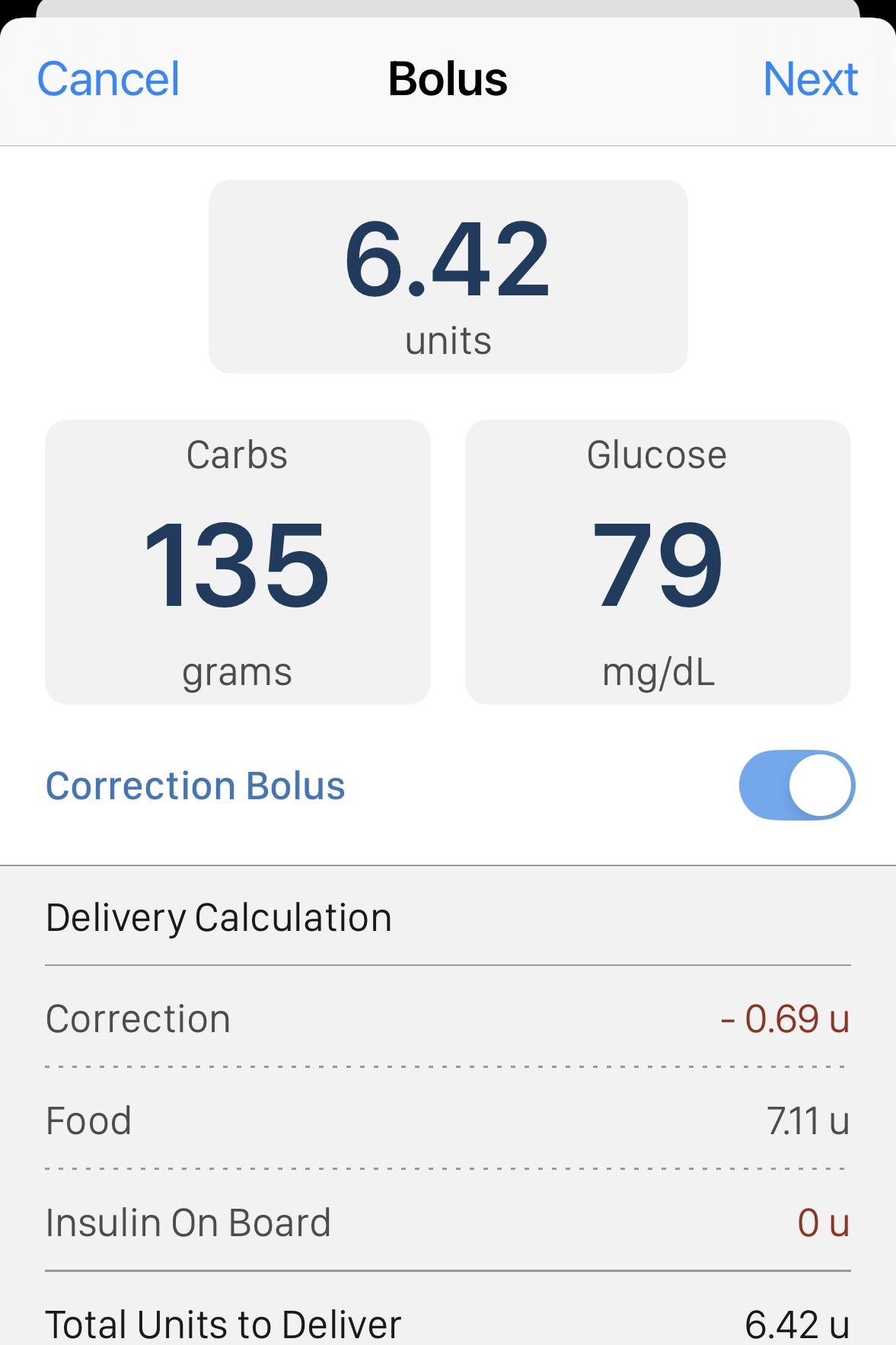The height and width of the screenshot is (1345, 896).
Task: Disable the Correction Bolus switch
Action: [x=796, y=785]
